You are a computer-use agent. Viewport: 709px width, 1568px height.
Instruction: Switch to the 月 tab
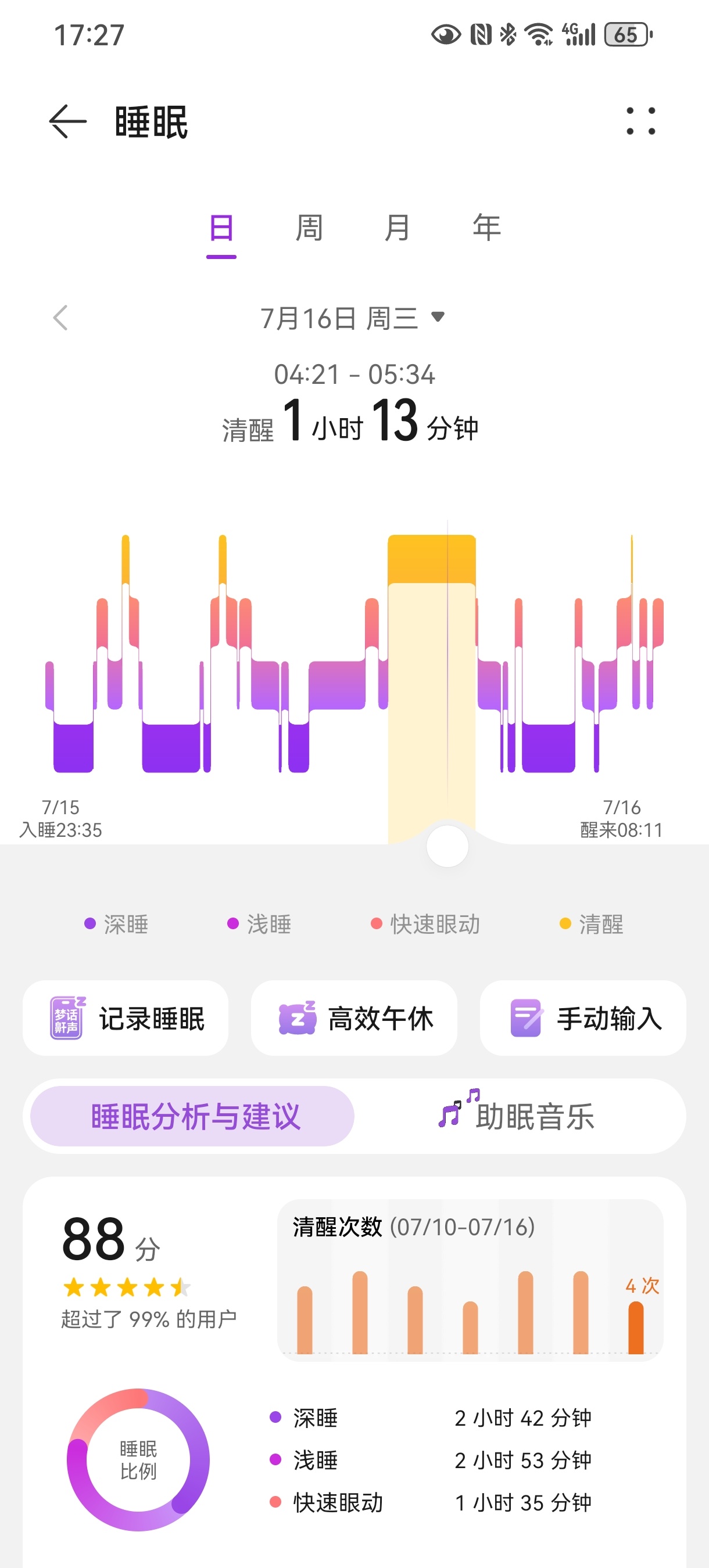397,229
